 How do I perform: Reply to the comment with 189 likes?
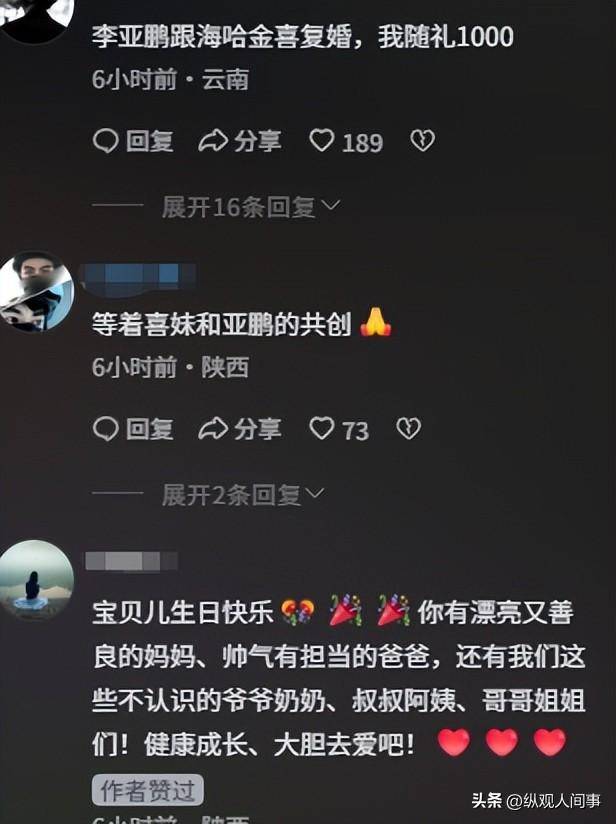pyautogui.click(x=133, y=142)
